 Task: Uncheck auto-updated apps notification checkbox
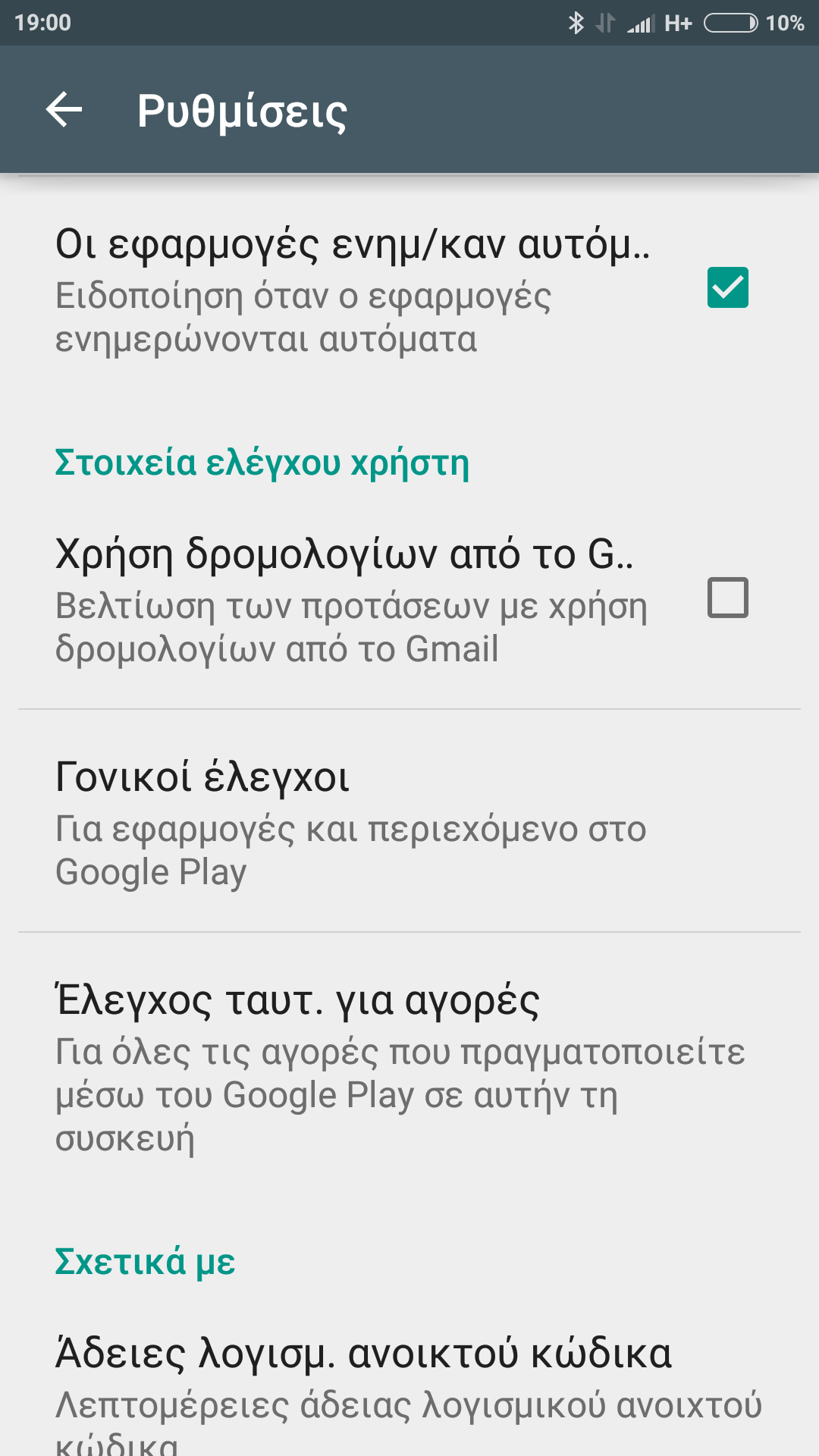pyautogui.click(x=727, y=287)
